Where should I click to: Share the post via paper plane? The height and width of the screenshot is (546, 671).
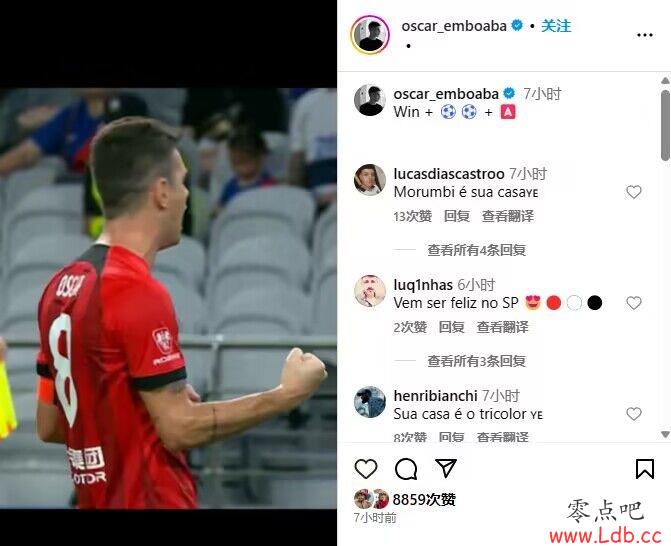click(x=446, y=469)
